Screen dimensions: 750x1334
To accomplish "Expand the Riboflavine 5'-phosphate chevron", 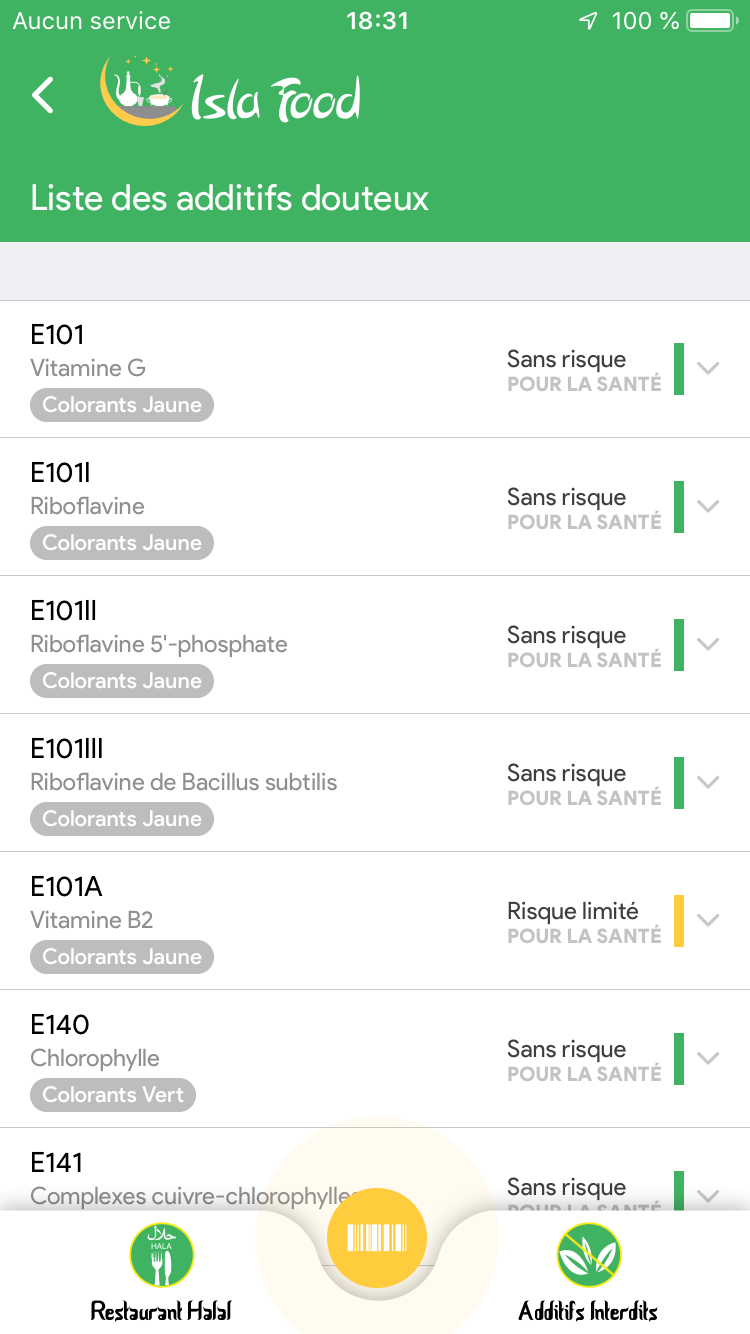I will [708, 644].
